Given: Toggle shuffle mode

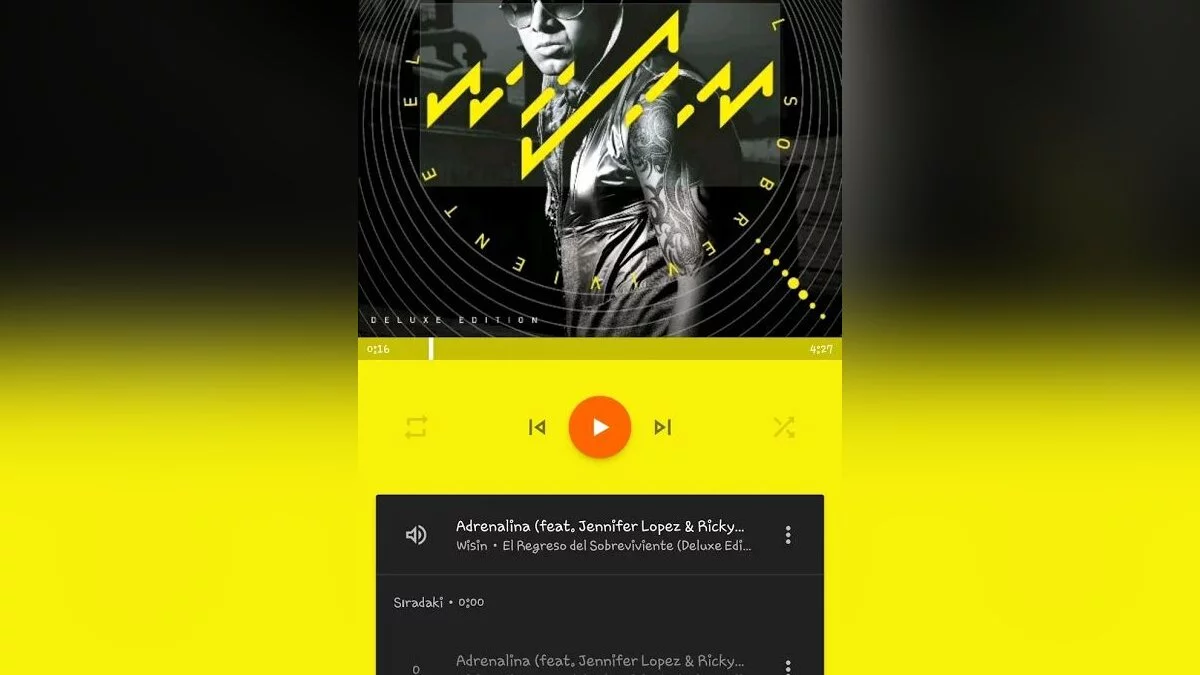Looking at the screenshot, I should [783, 427].
